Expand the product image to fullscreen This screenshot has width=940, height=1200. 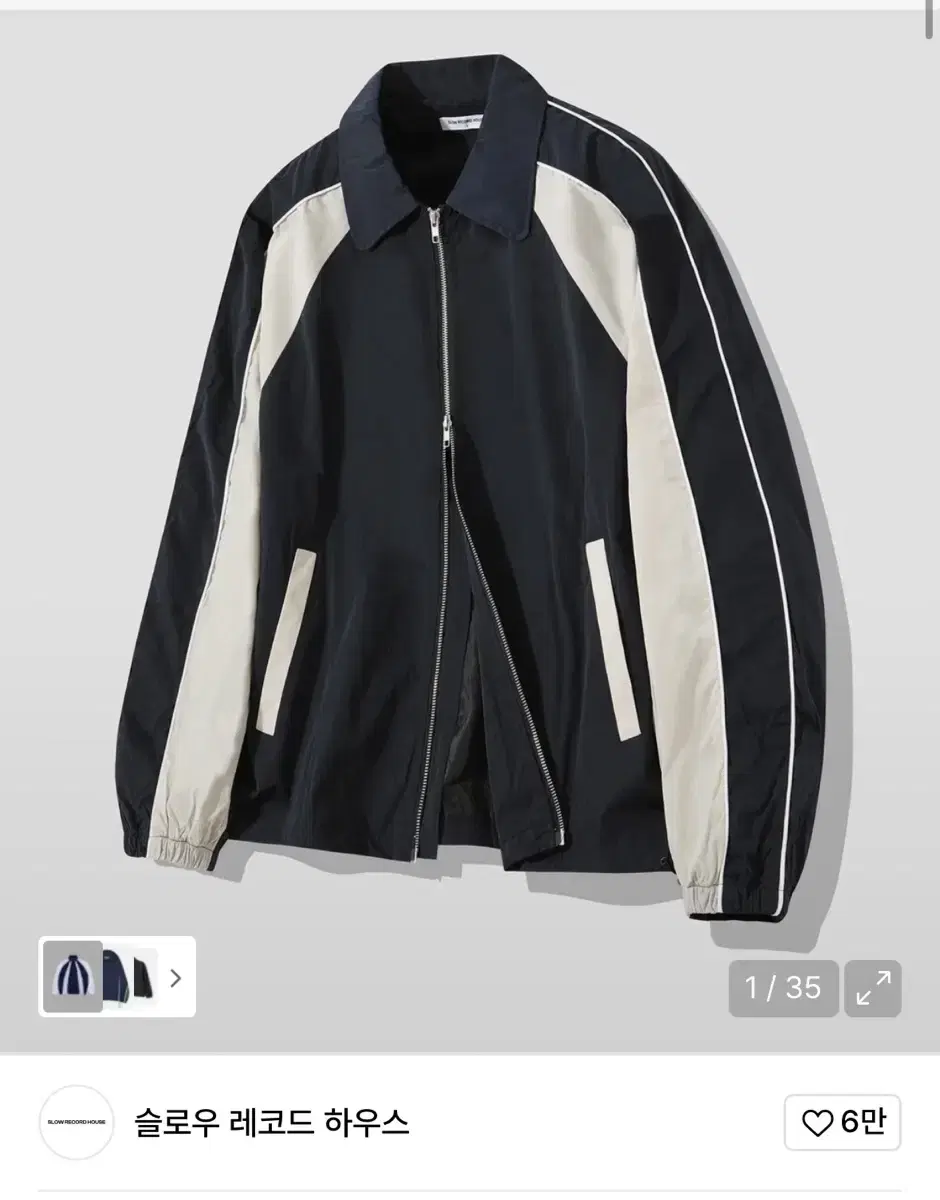click(872, 990)
